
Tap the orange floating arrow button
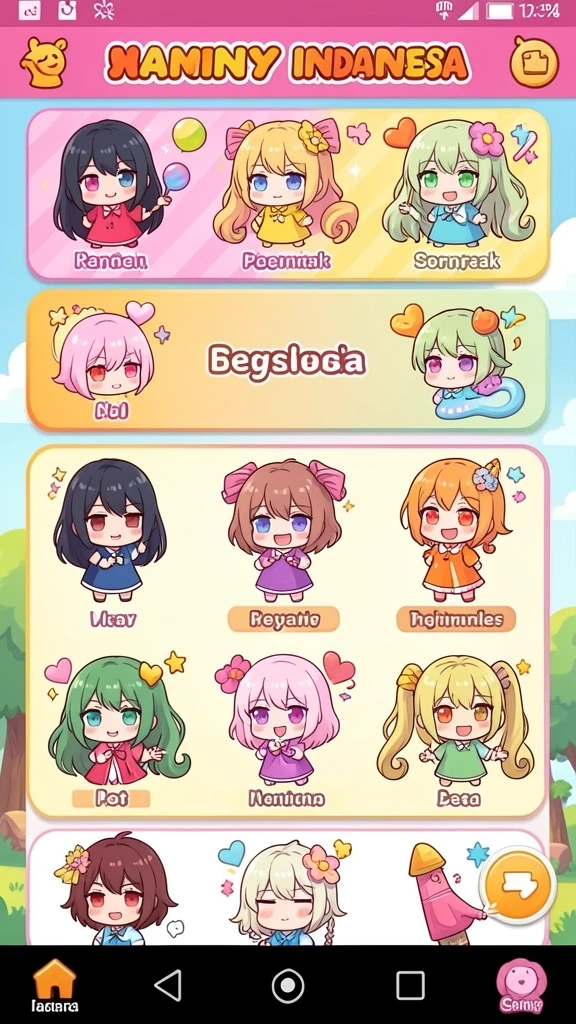(518, 885)
